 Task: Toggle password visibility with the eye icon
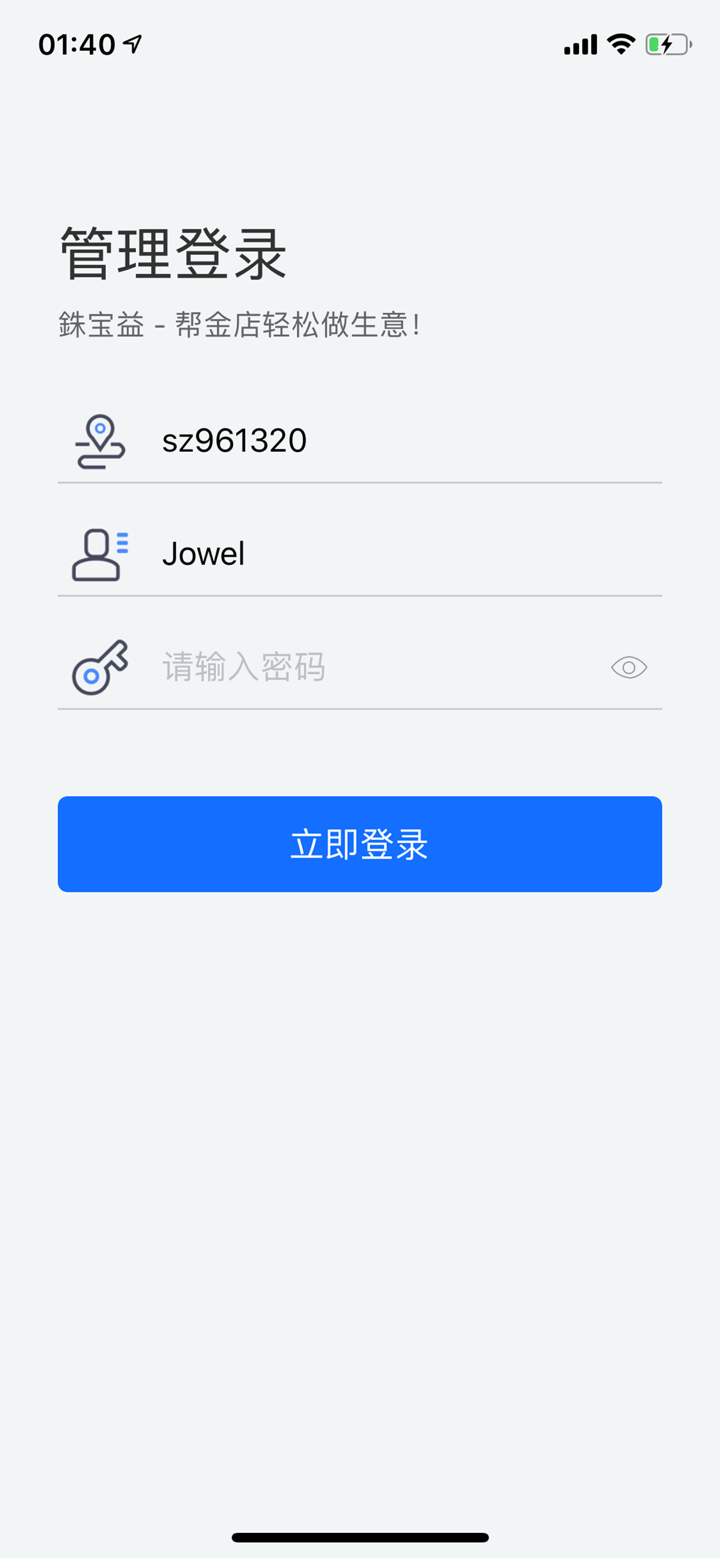pyautogui.click(x=628, y=666)
